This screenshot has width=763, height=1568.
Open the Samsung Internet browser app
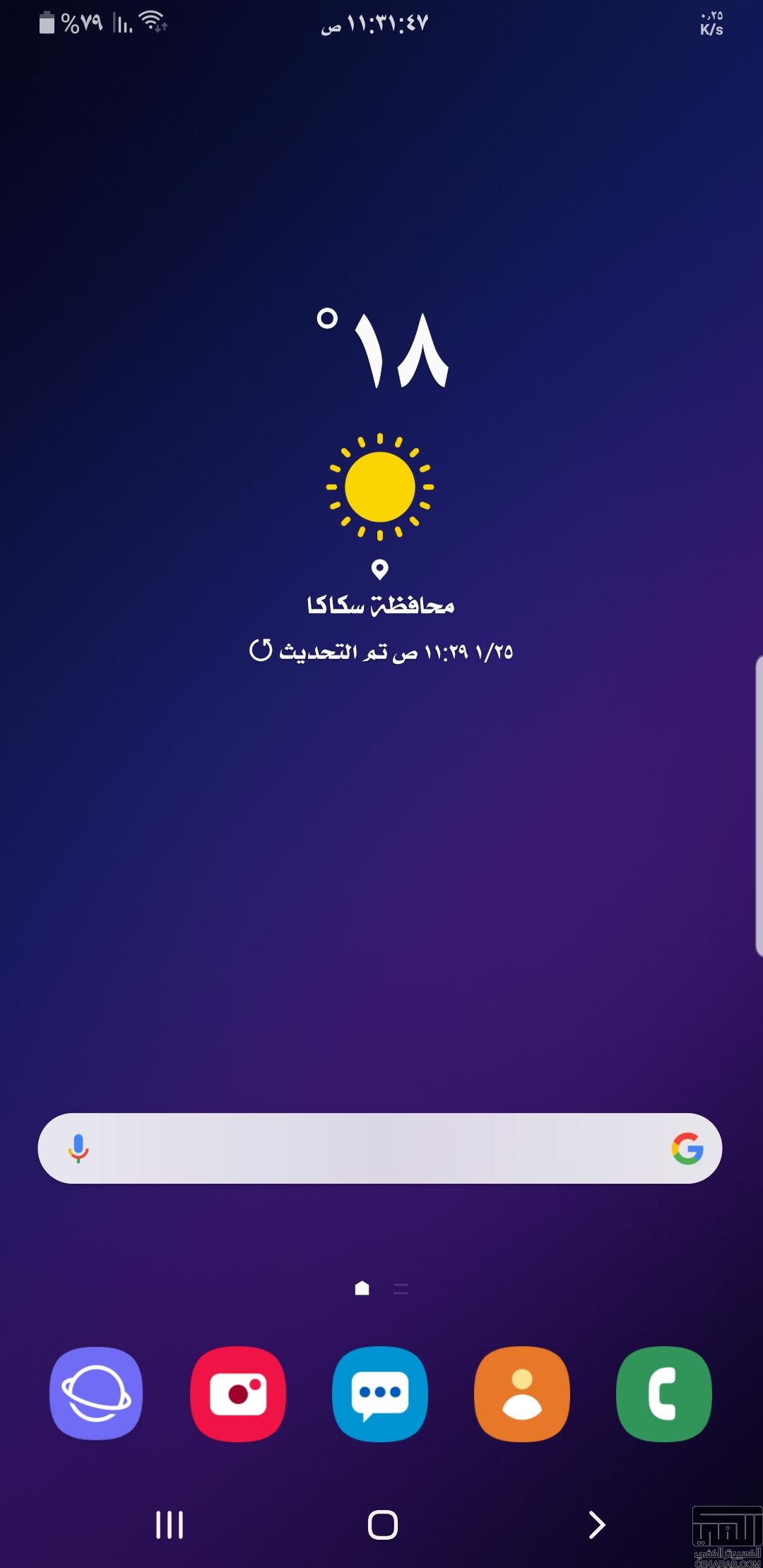[96, 1394]
